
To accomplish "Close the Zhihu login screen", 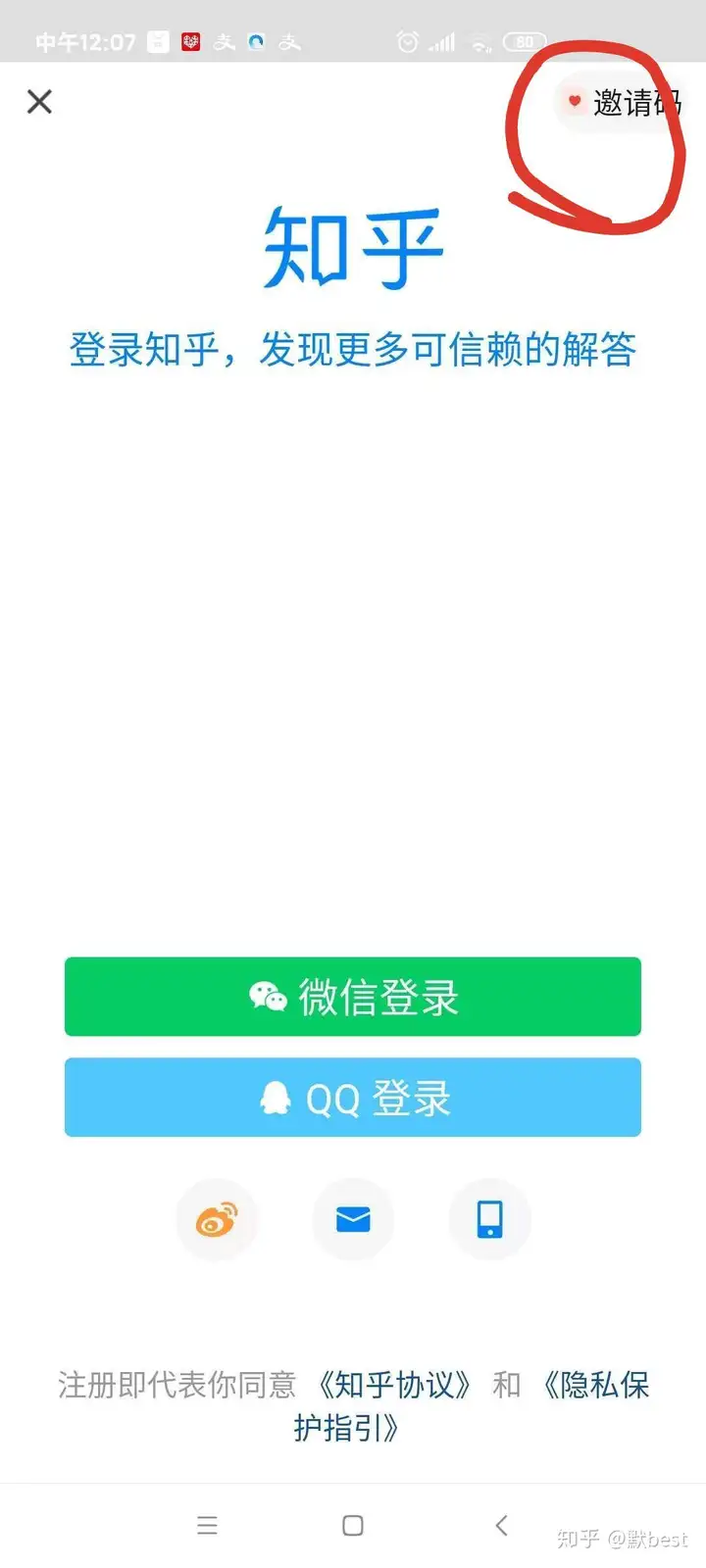I will click(x=39, y=101).
